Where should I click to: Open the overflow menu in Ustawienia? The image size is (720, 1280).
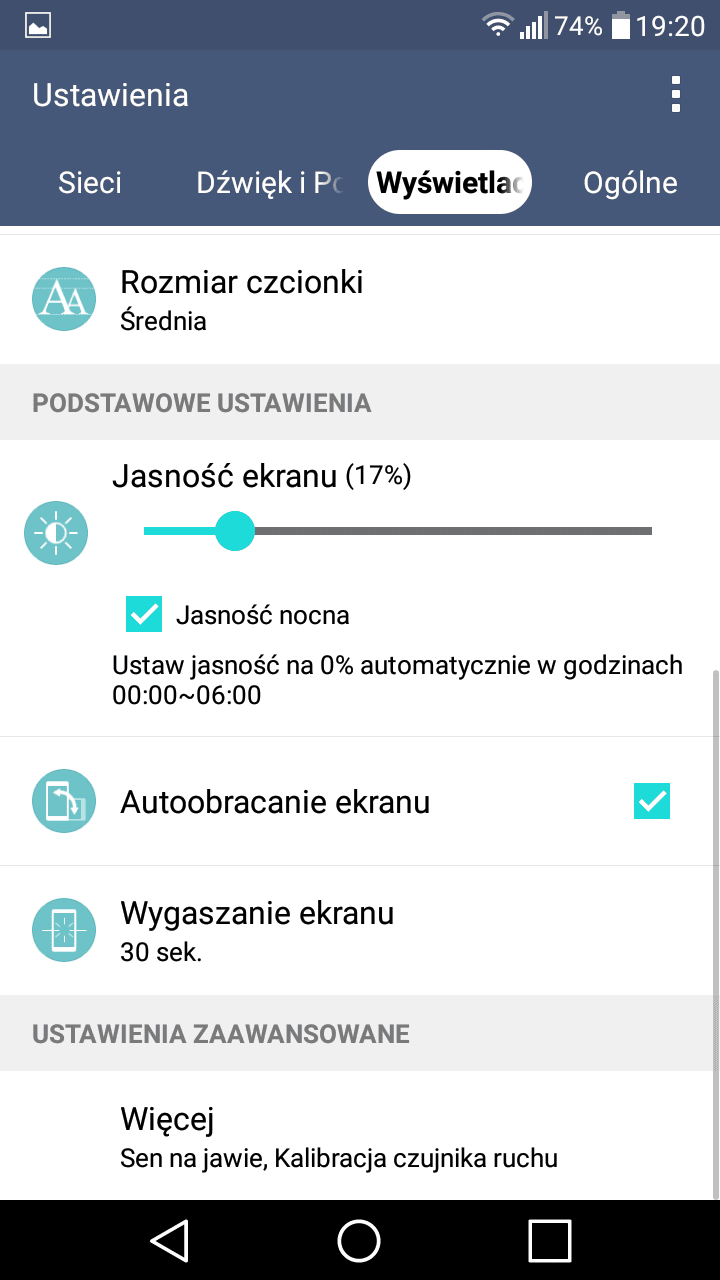(x=676, y=94)
